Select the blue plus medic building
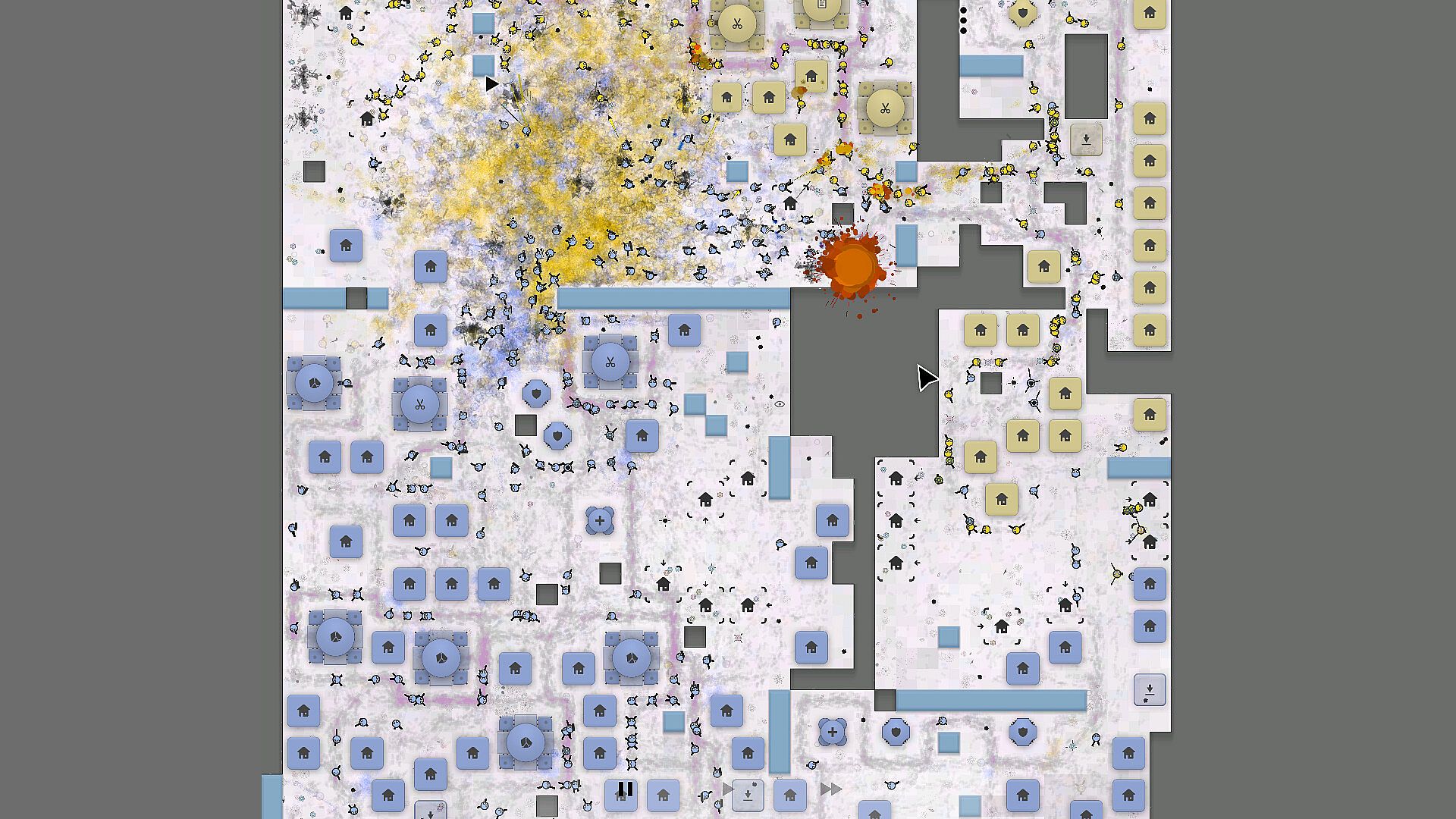 (x=600, y=521)
